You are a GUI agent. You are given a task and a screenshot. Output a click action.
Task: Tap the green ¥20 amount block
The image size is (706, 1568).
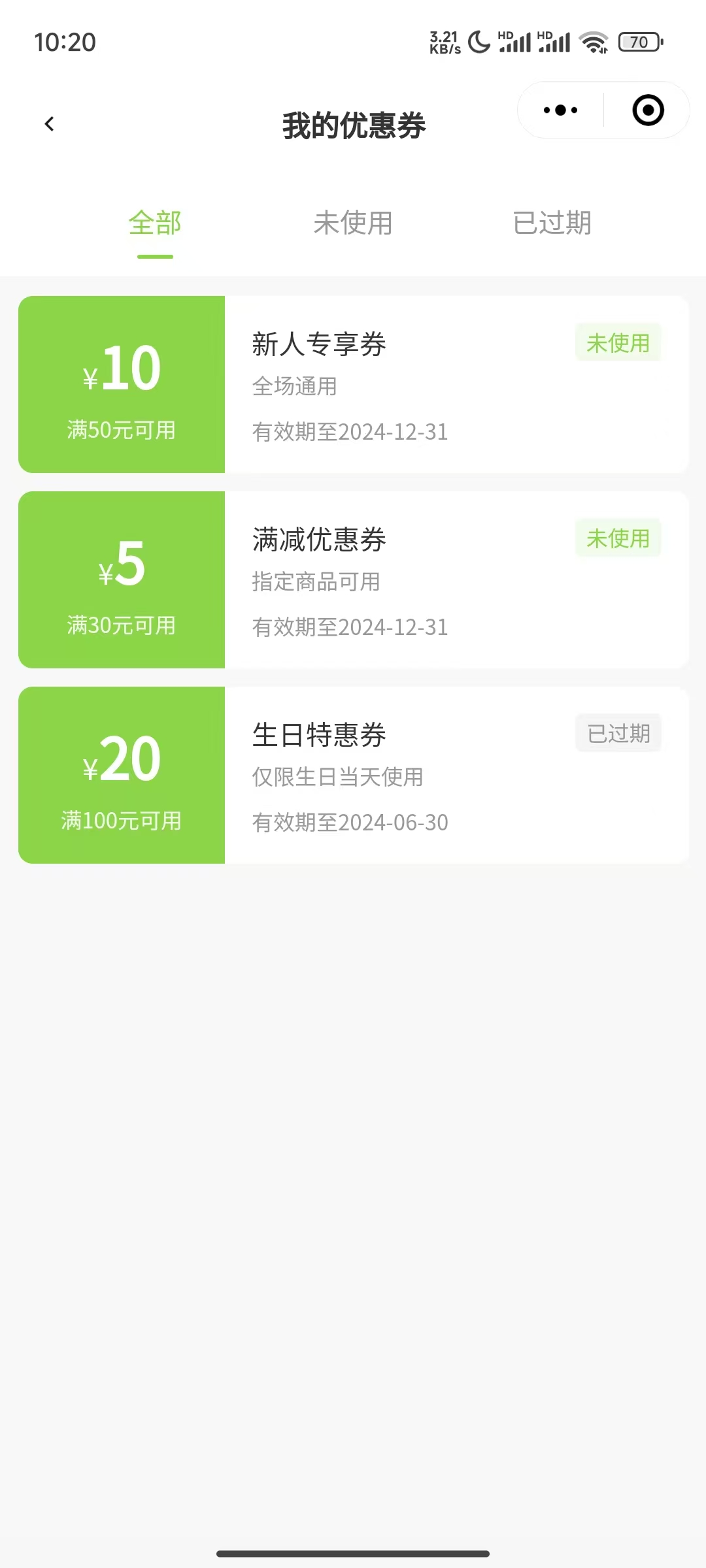122,775
